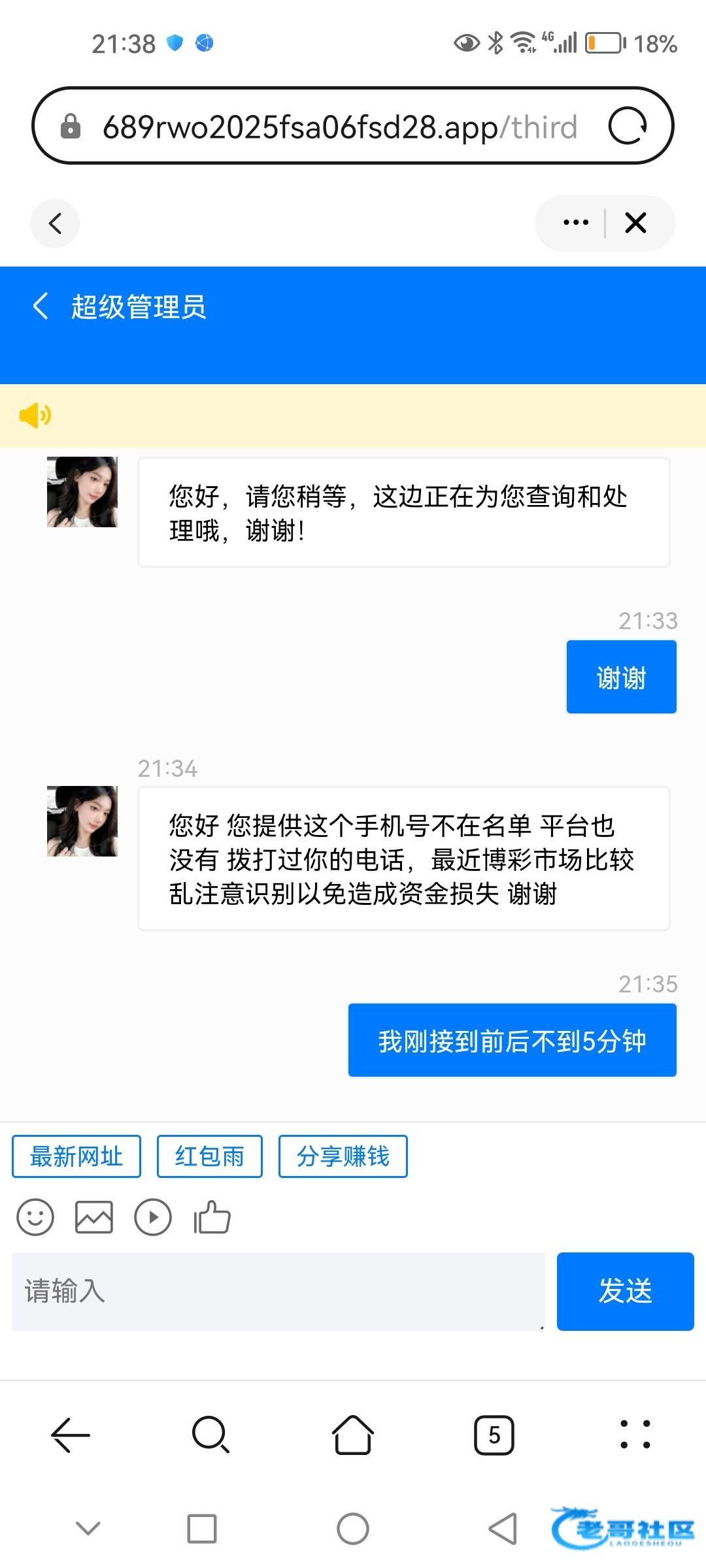Go back using the gray circle arrow
This screenshot has height=1568, width=706.
coord(55,223)
